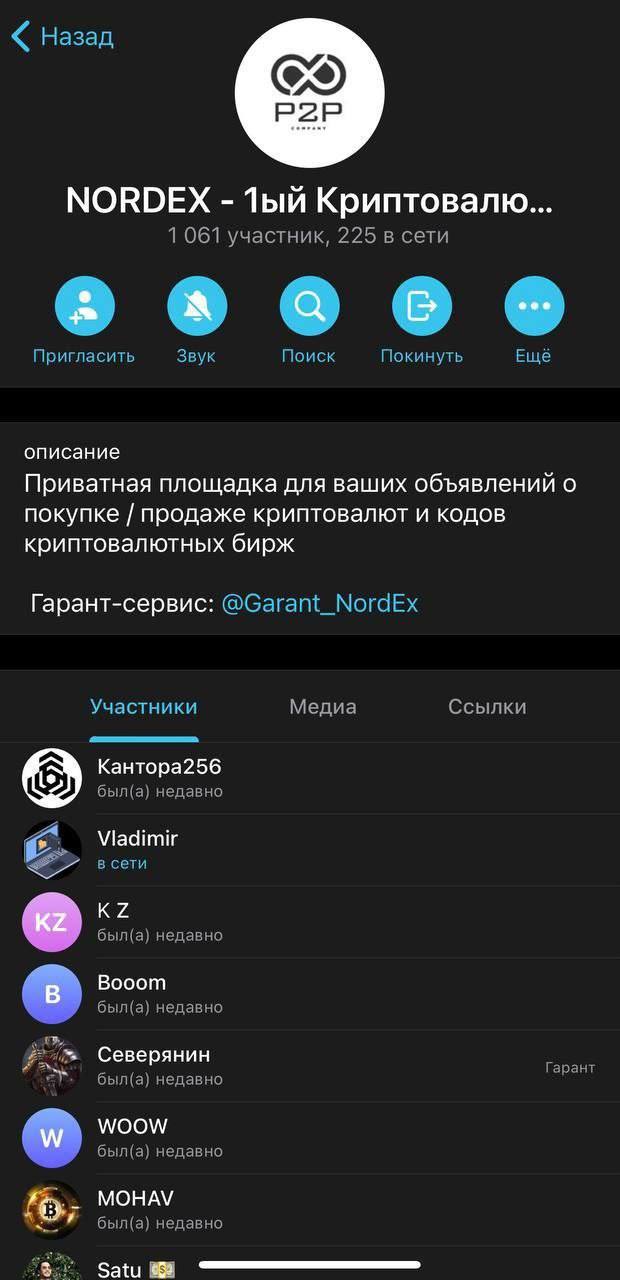Image resolution: width=620 pixels, height=1280 pixels.
Task: Go back using the Назад button
Action: click(x=62, y=38)
